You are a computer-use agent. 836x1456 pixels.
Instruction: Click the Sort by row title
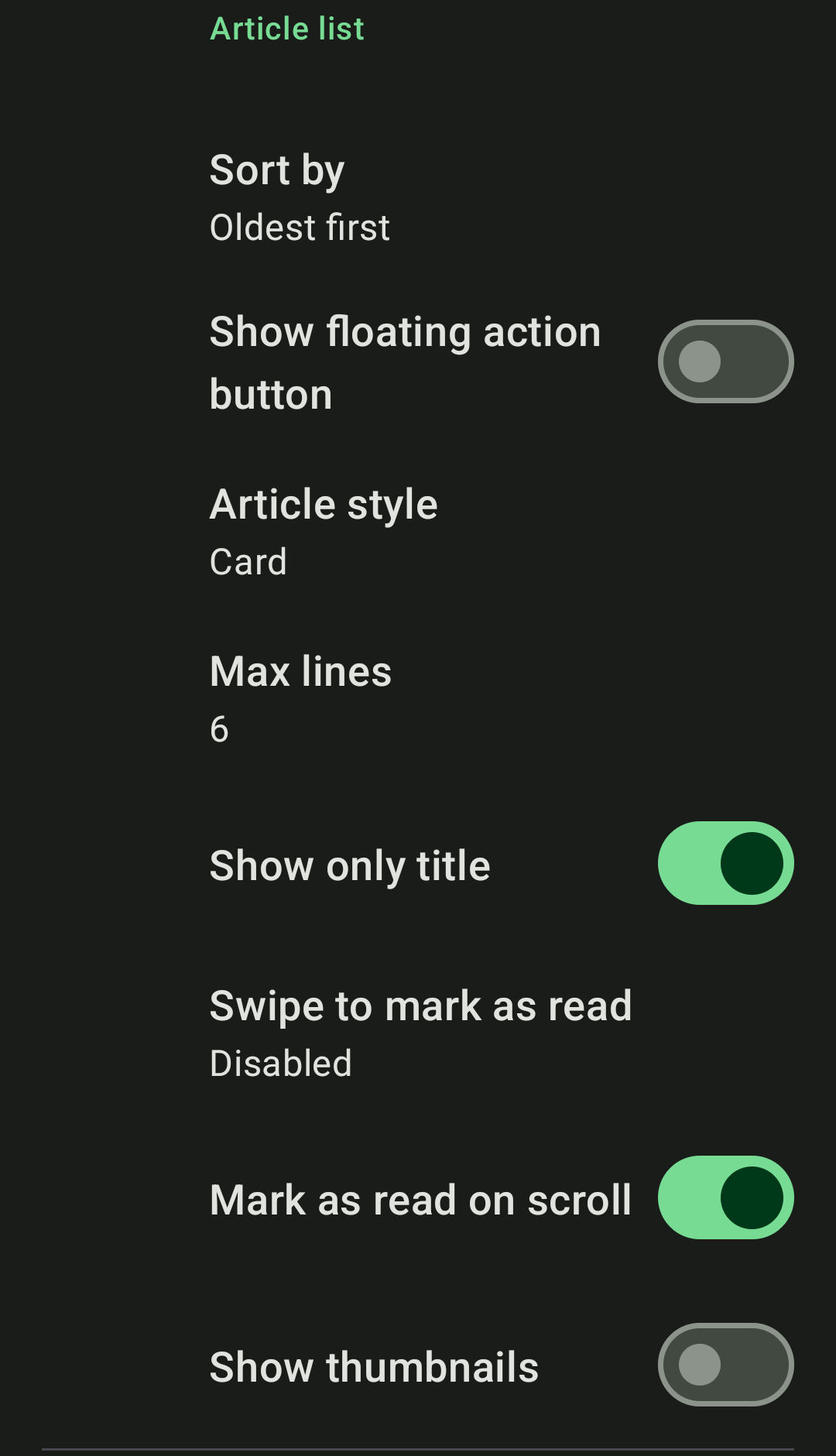(277, 170)
